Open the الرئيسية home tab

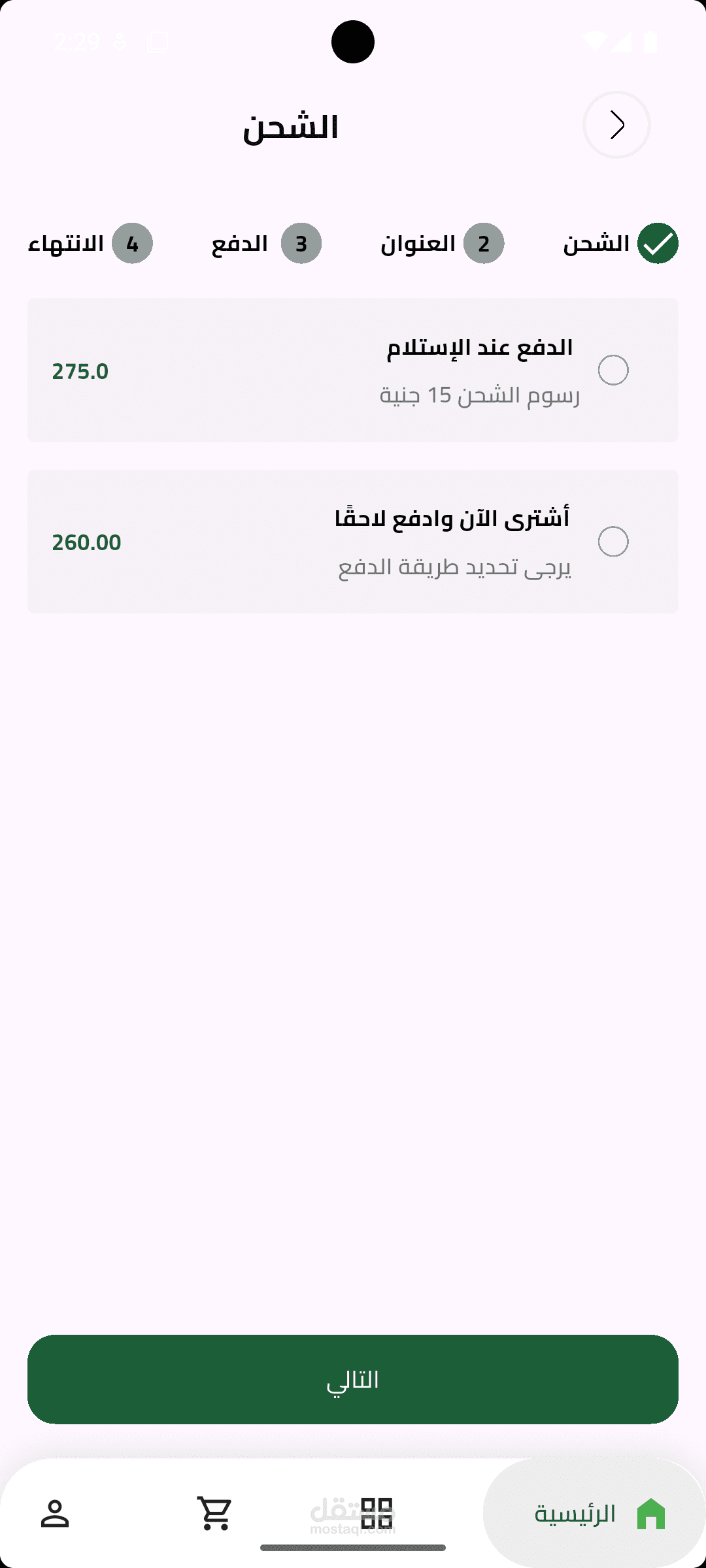click(594, 1513)
